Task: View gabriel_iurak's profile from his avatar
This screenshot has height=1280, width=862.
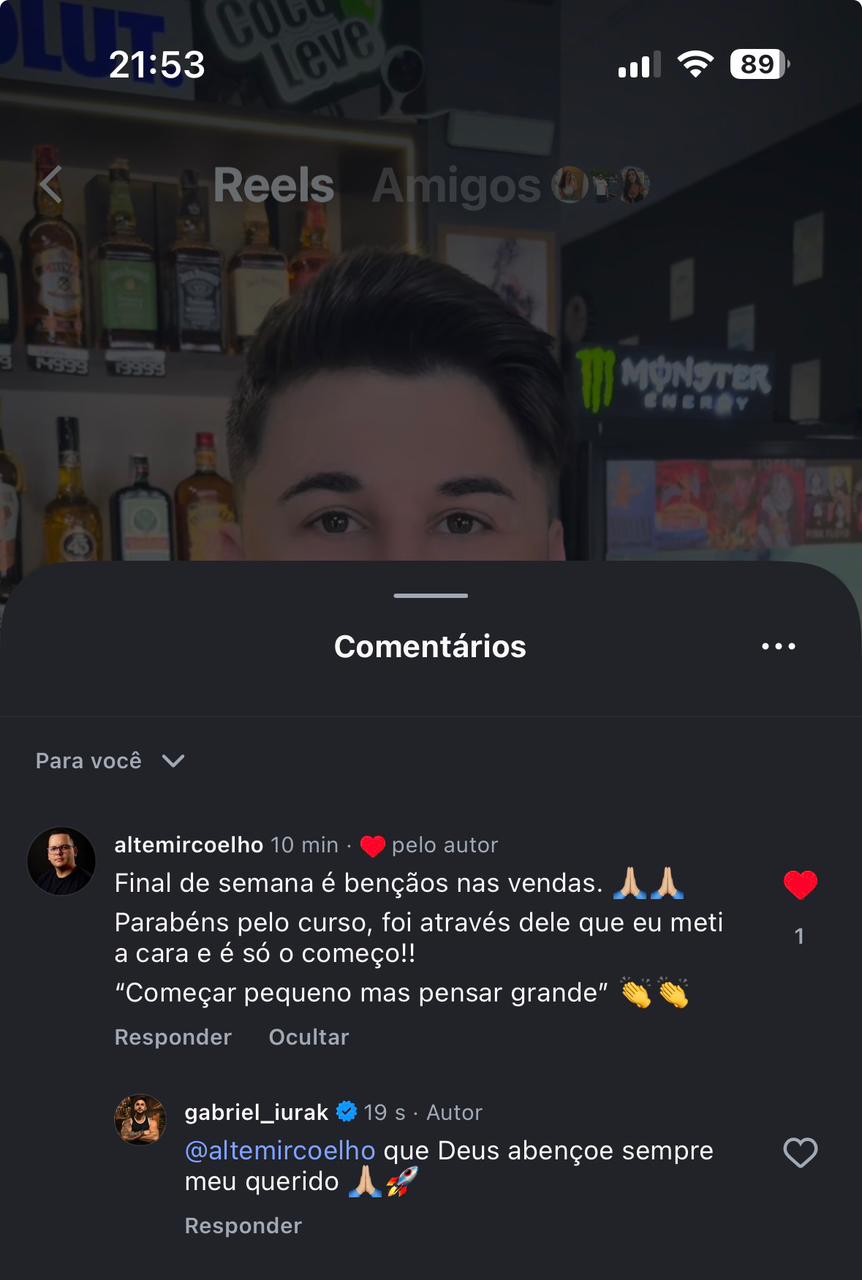Action: click(x=140, y=1119)
